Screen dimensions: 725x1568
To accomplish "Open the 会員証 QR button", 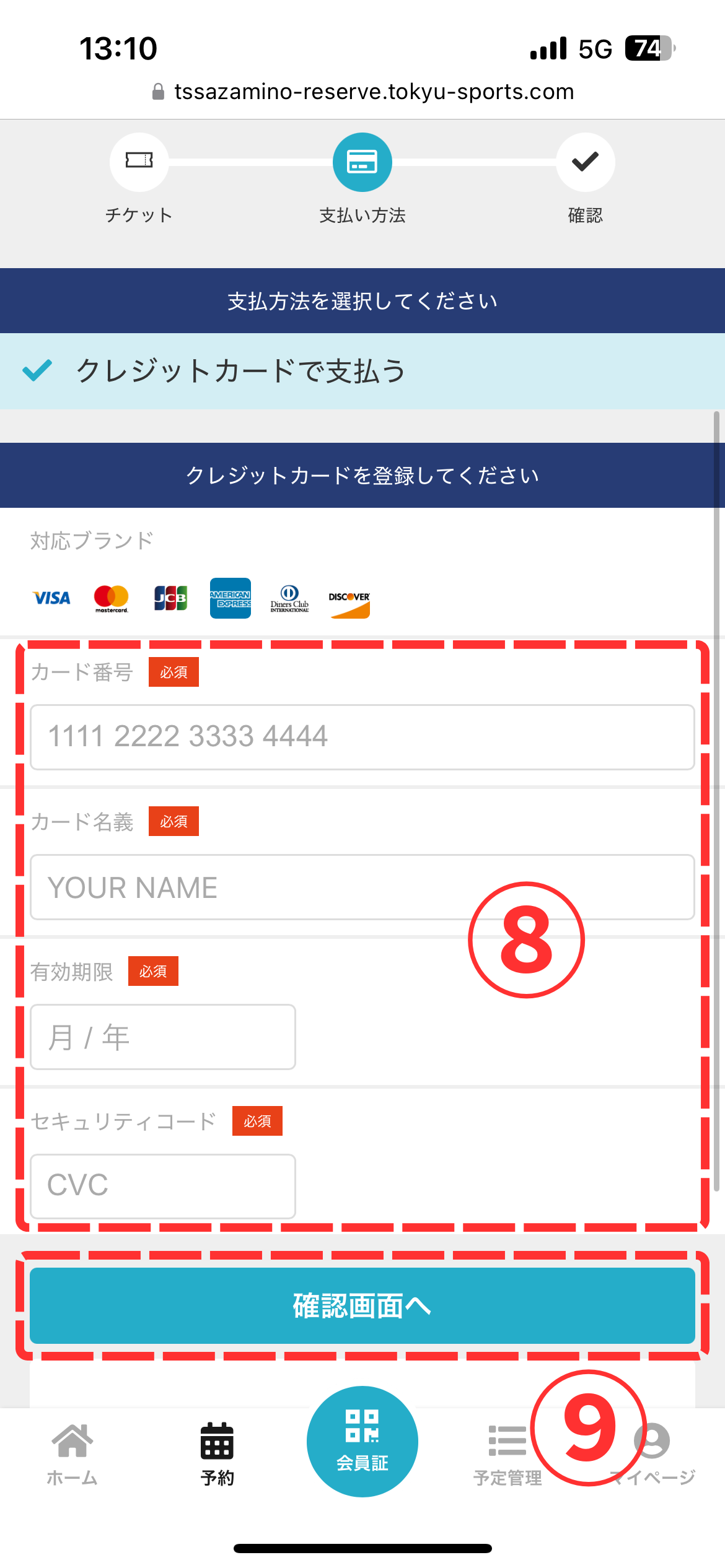I will 362,1440.
